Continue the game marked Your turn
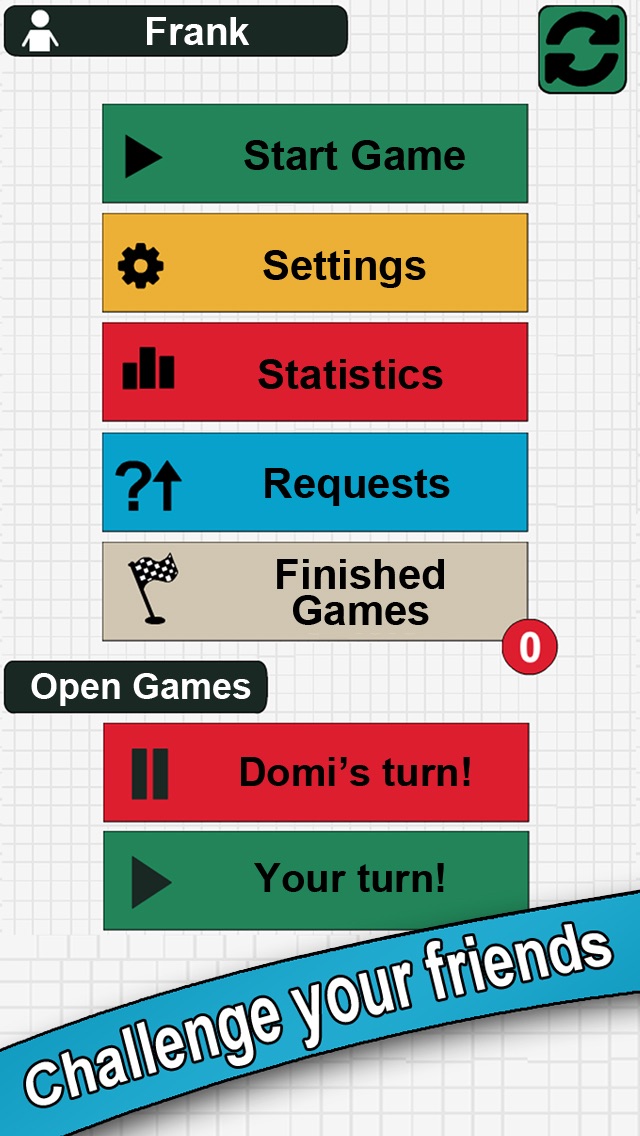The width and height of the screenshot is (640, 1136). click(316, 880)
